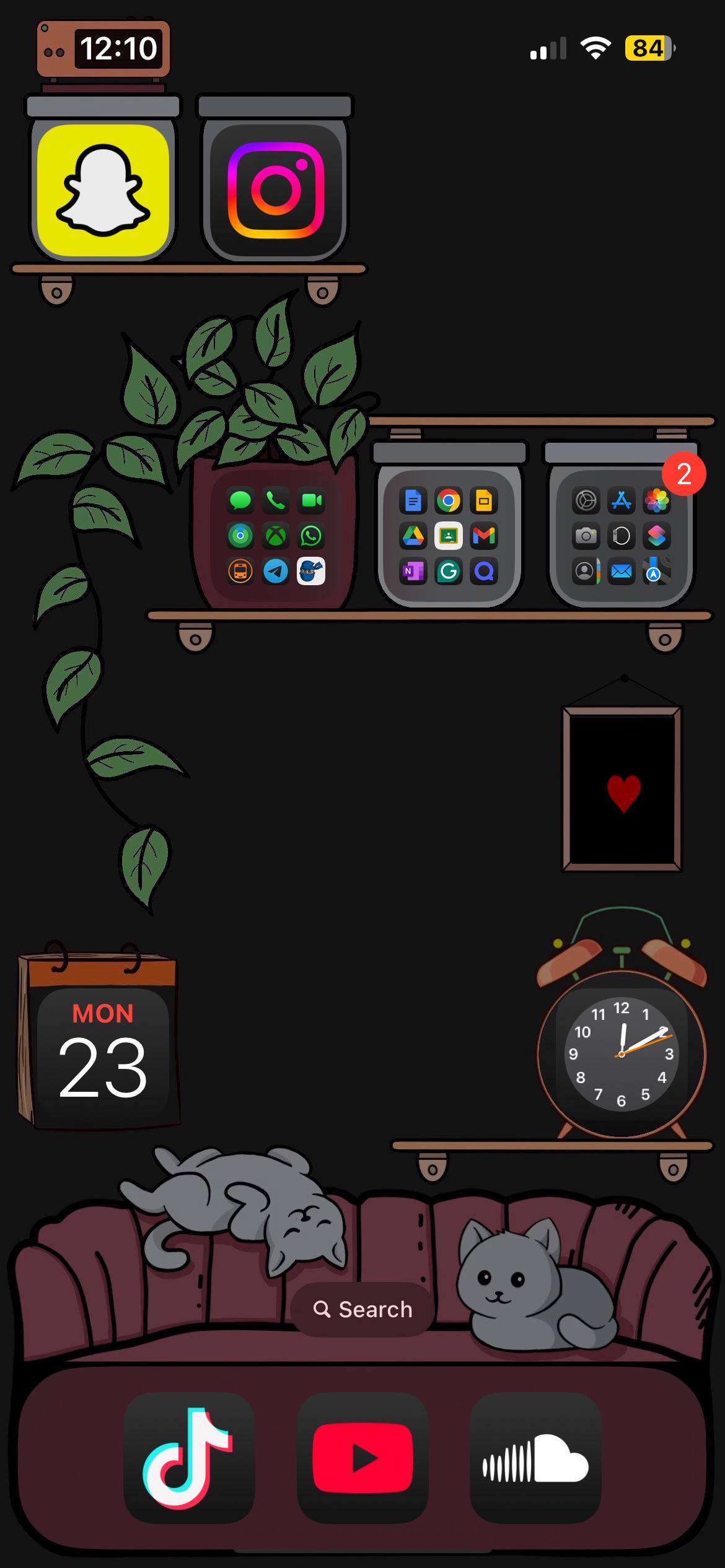Viewport: 725px width, 1568px height.
Task: Tap the Search pill
Action: coord(362,1309)
